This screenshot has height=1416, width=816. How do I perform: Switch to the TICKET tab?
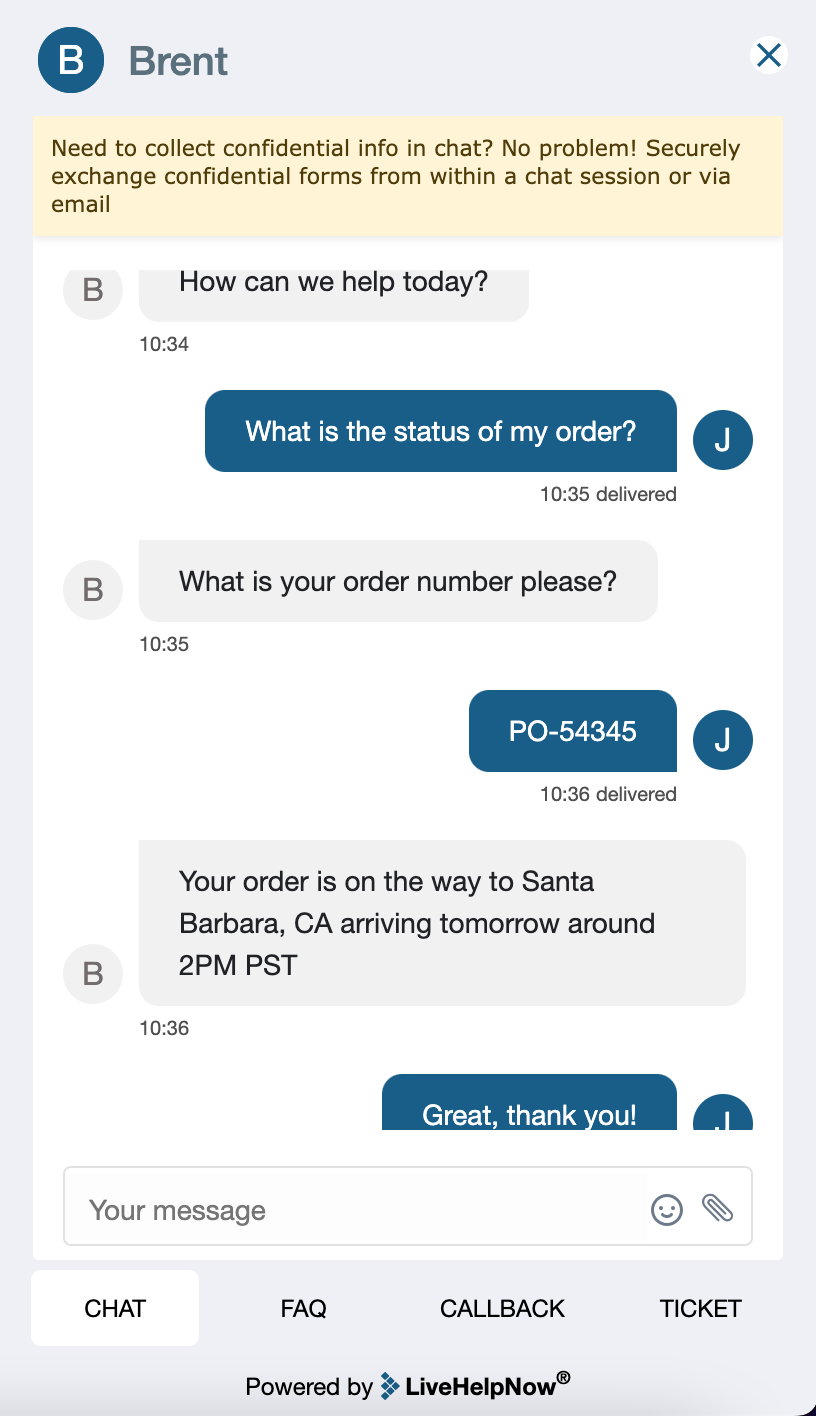(x=700, y=1308)
